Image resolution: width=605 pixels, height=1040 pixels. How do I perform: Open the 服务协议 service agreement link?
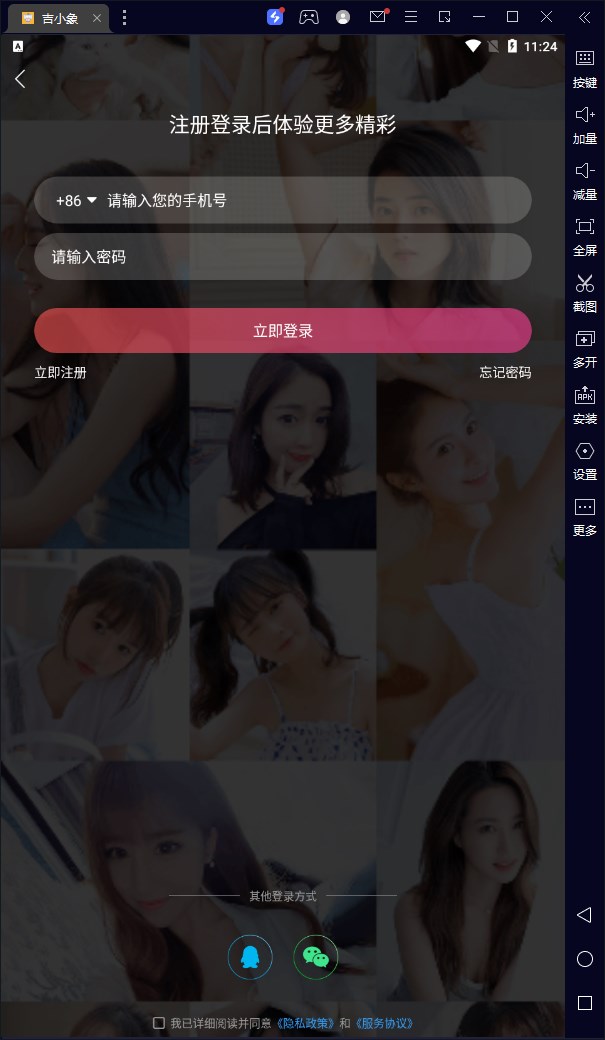click(384, 1023)
